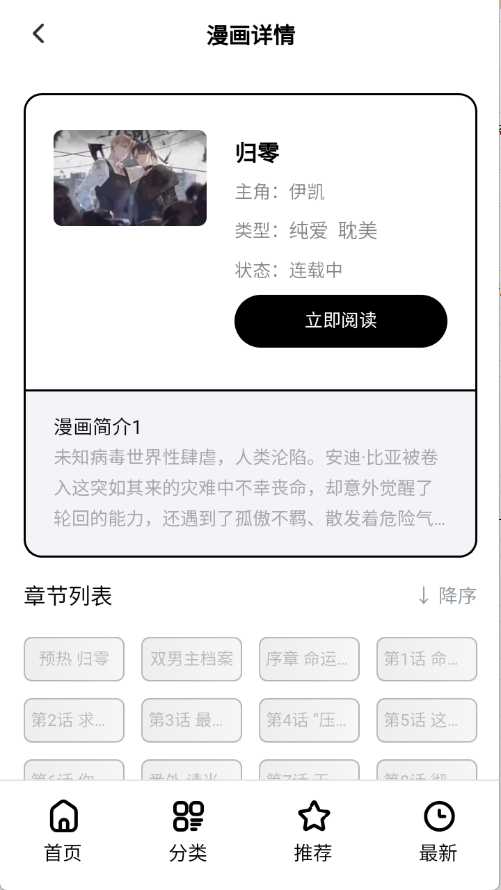Expand the truncated 漫画简介 synopsis
501x890 pixels.
pos(249,488)
